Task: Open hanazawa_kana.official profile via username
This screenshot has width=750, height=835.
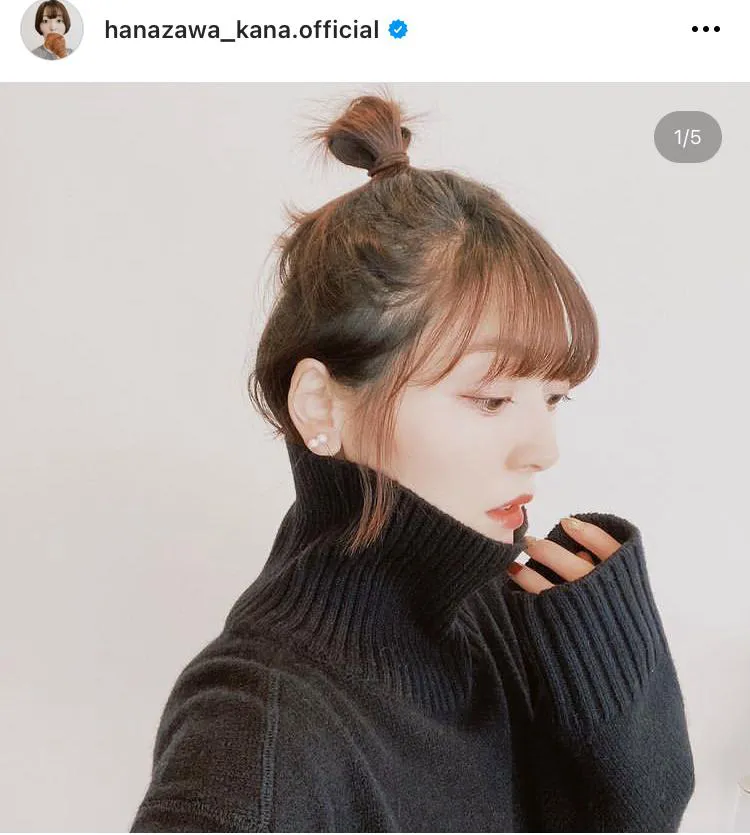Action: tap(240, 30)
